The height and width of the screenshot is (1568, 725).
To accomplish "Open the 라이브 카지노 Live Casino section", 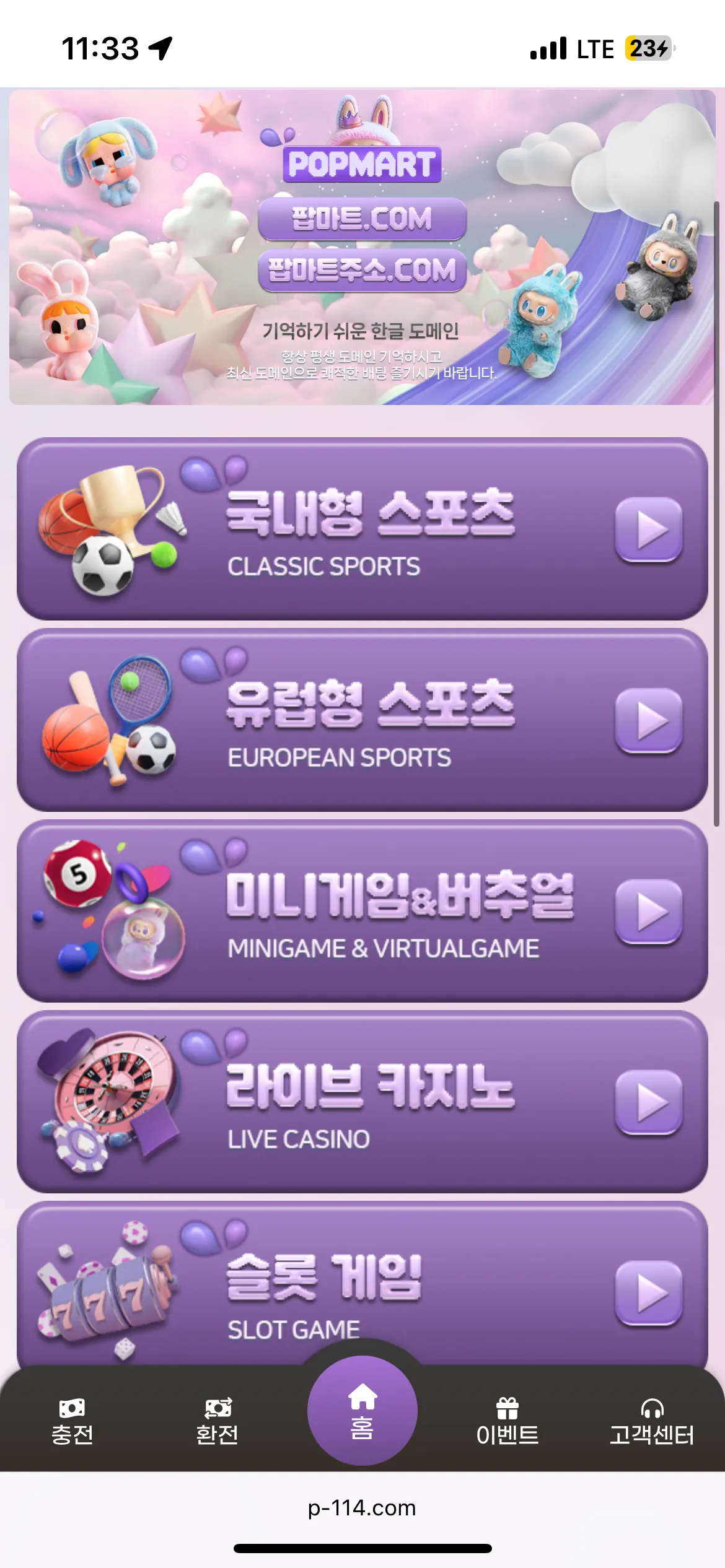I will click(x=362, y=1102).
